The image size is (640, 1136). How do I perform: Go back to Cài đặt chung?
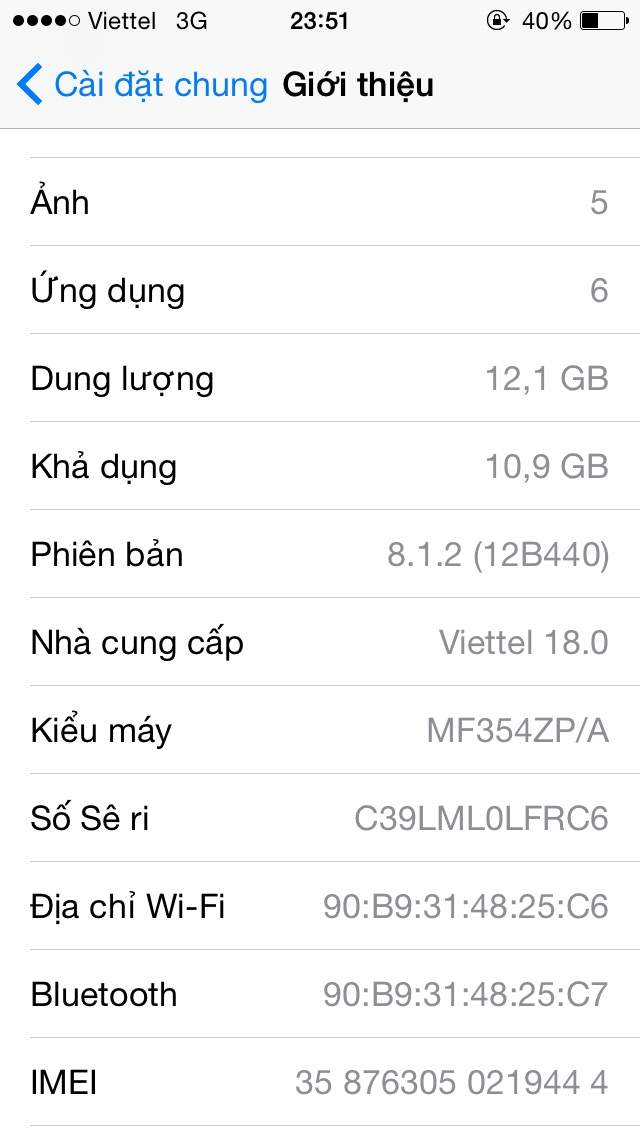(x=142, y=85)
